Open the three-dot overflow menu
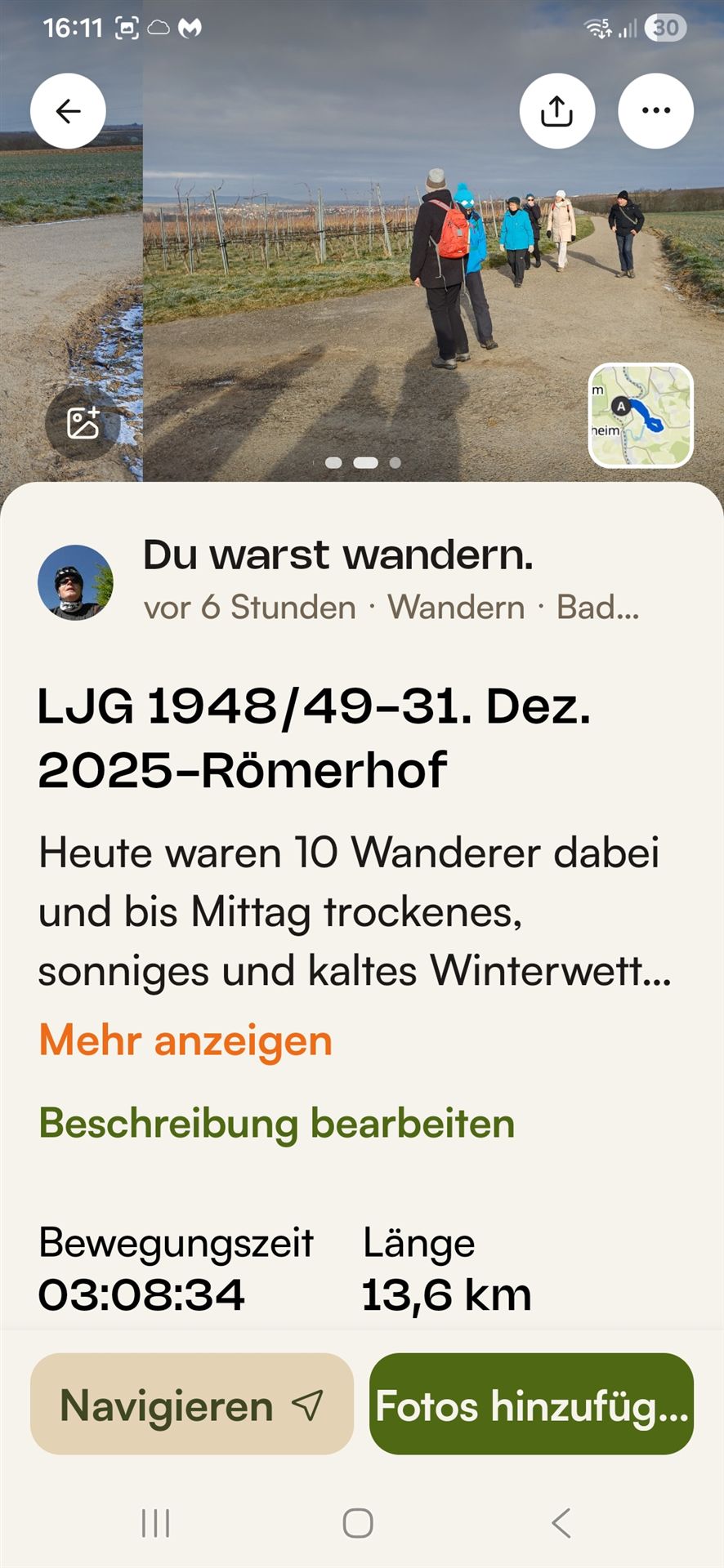 [x=655, y=111]
